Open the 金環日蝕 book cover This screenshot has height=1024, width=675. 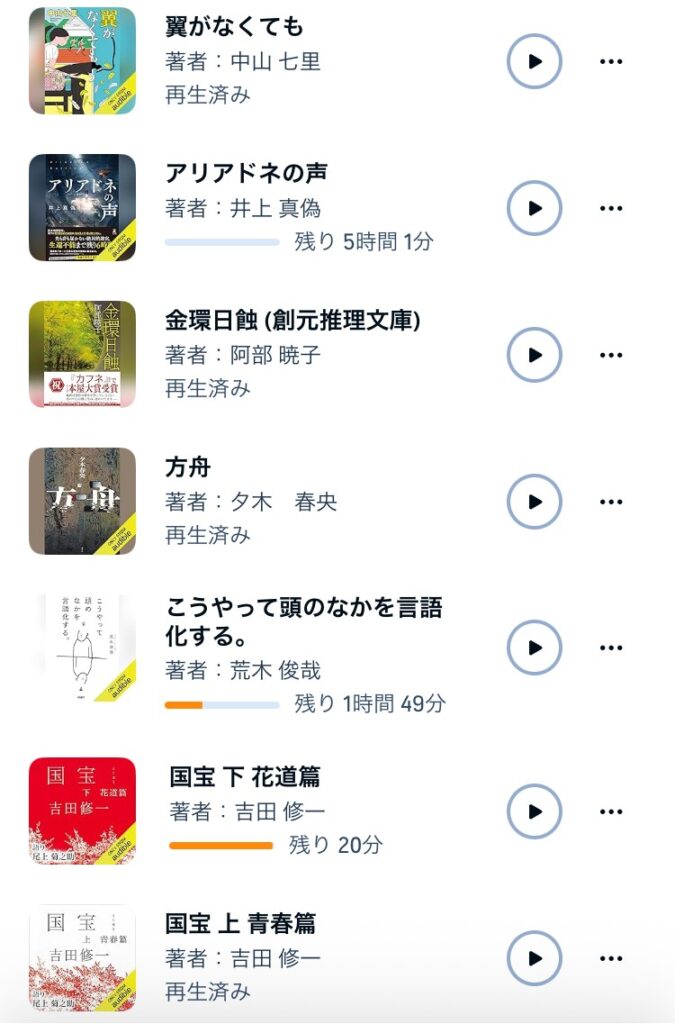(82, 355)
